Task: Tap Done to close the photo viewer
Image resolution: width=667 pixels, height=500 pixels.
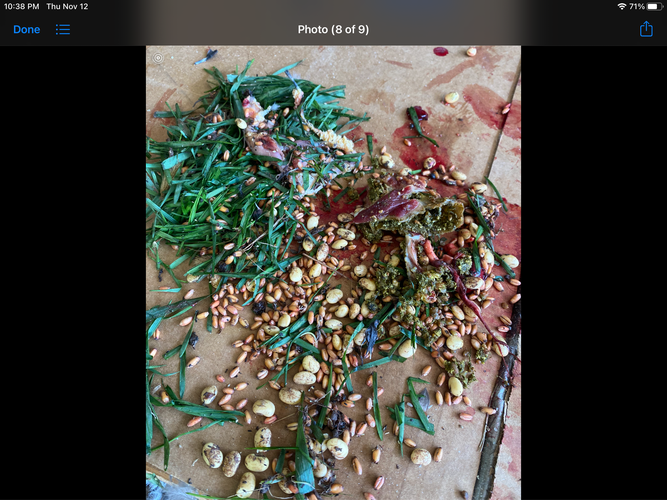Action: point(27,30)
